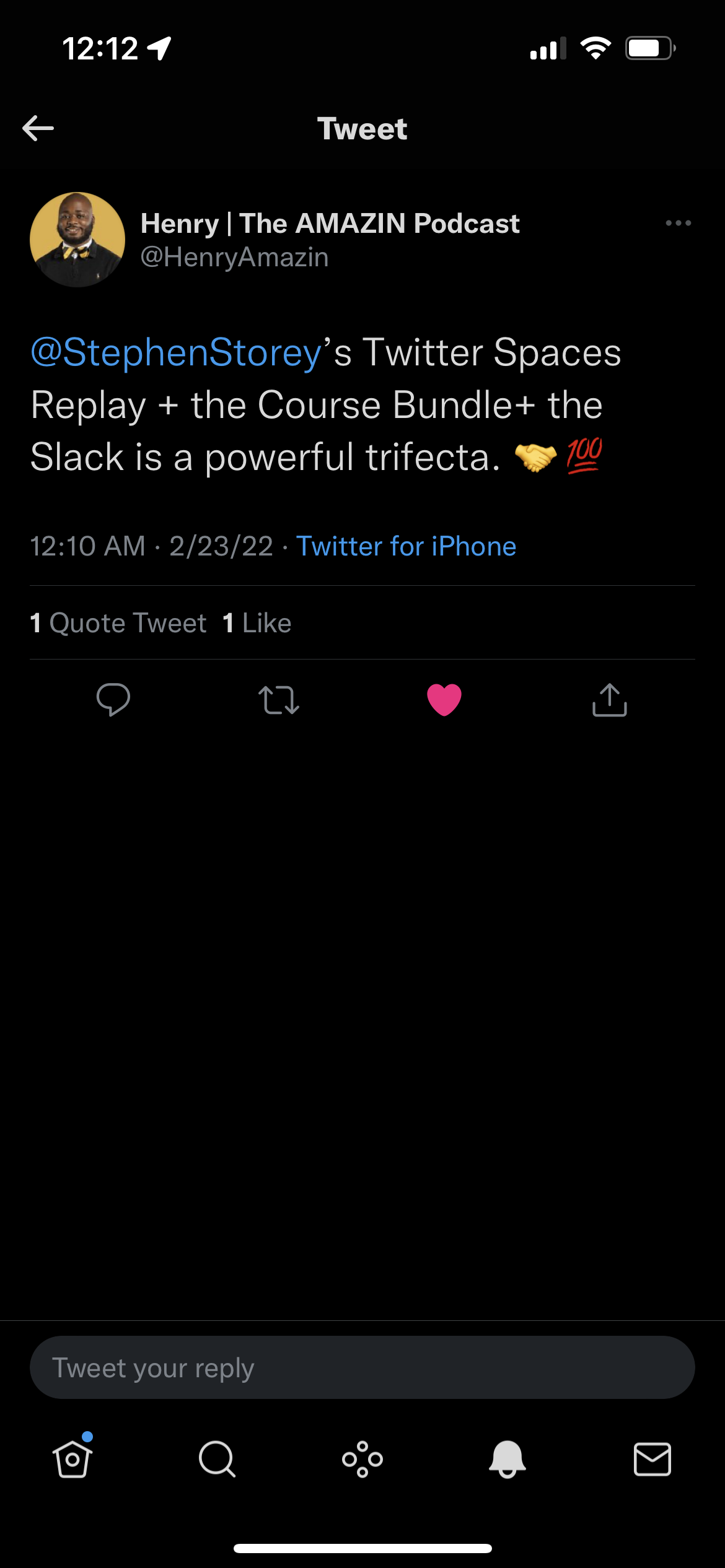Open the Messages envelope tab

coord(652,1459)
